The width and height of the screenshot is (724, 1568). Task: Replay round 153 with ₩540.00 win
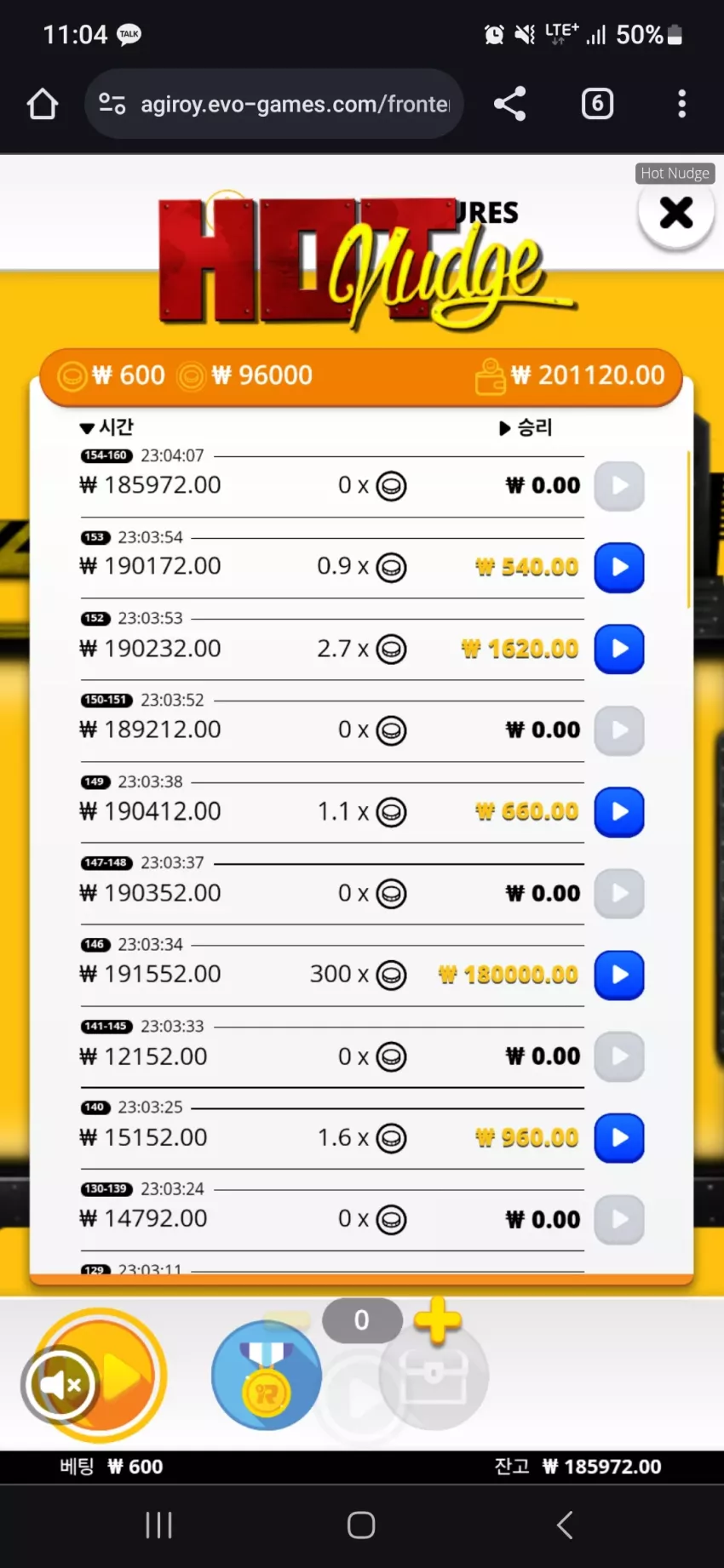pos(619,567)
